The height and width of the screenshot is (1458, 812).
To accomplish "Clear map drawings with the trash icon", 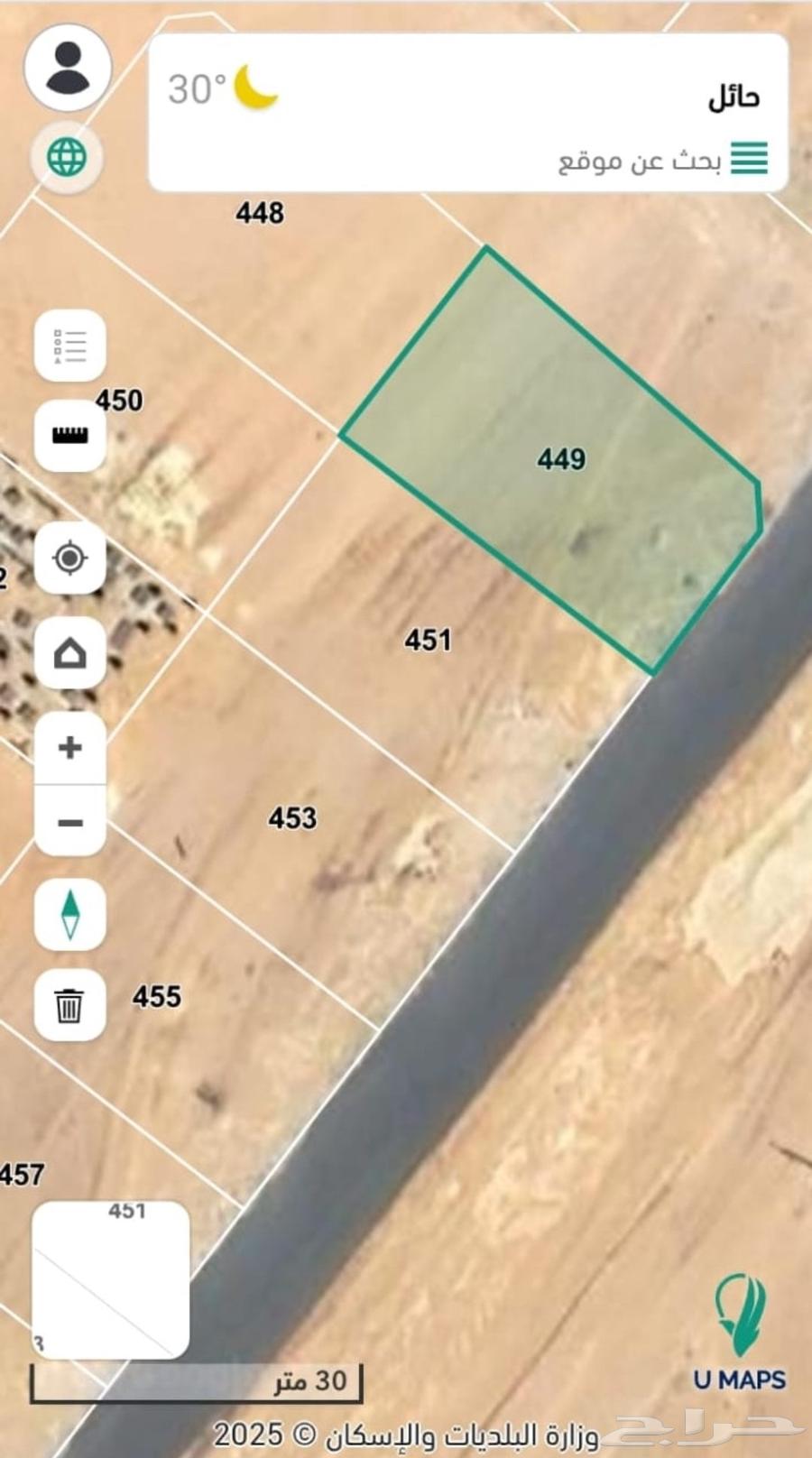I will click(70, 1005).
